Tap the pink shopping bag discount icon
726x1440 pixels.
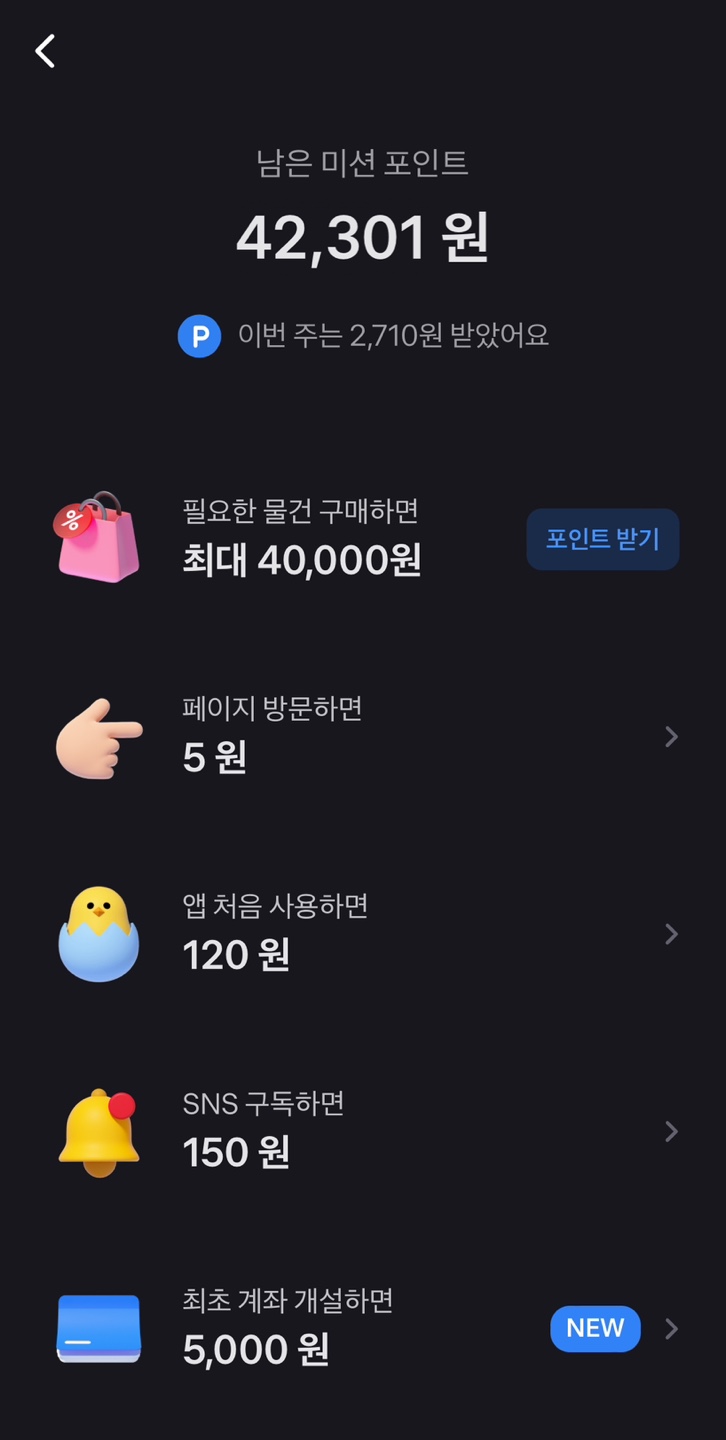[97, 537]
